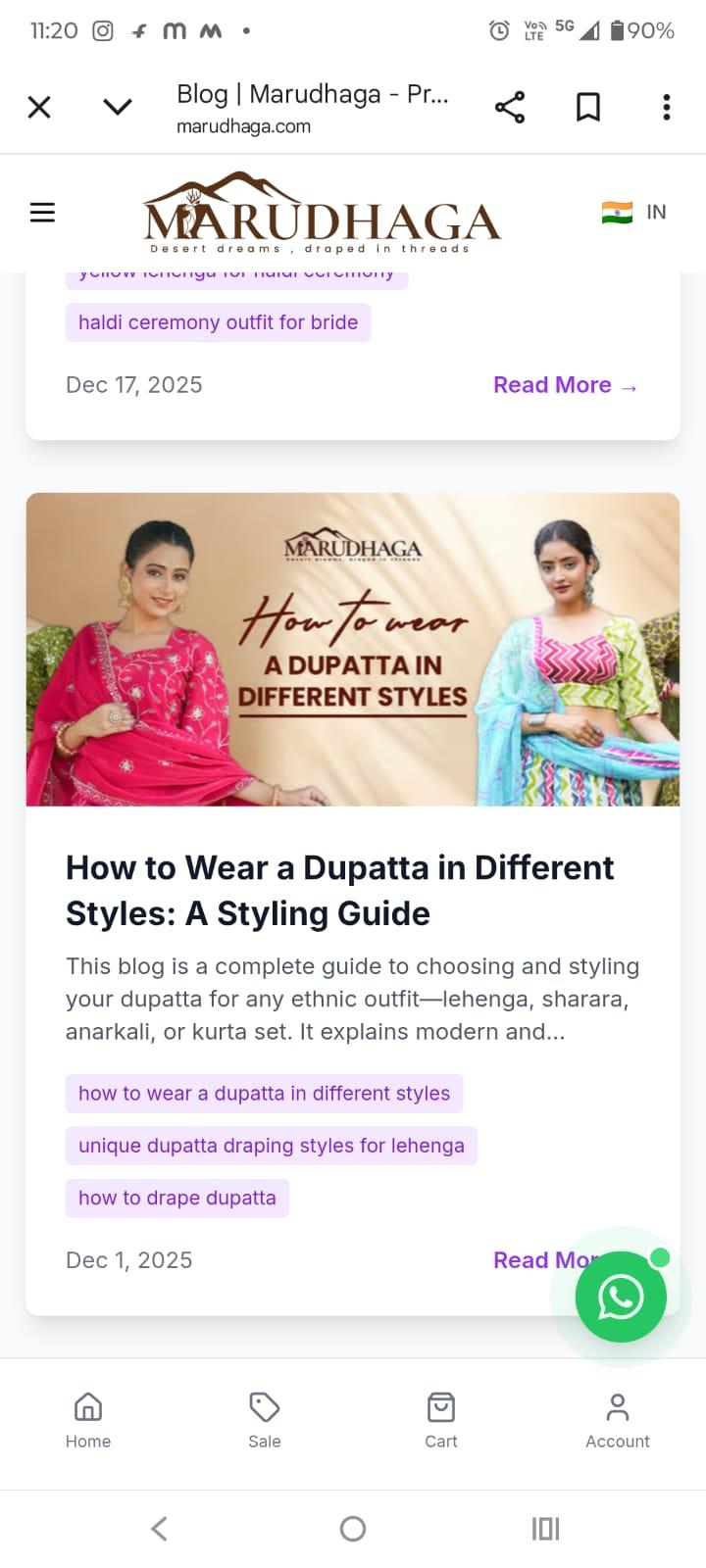Open the browser overflow menu
Viewport: 706px width, 1568px height.
click(x=667, y=107)
